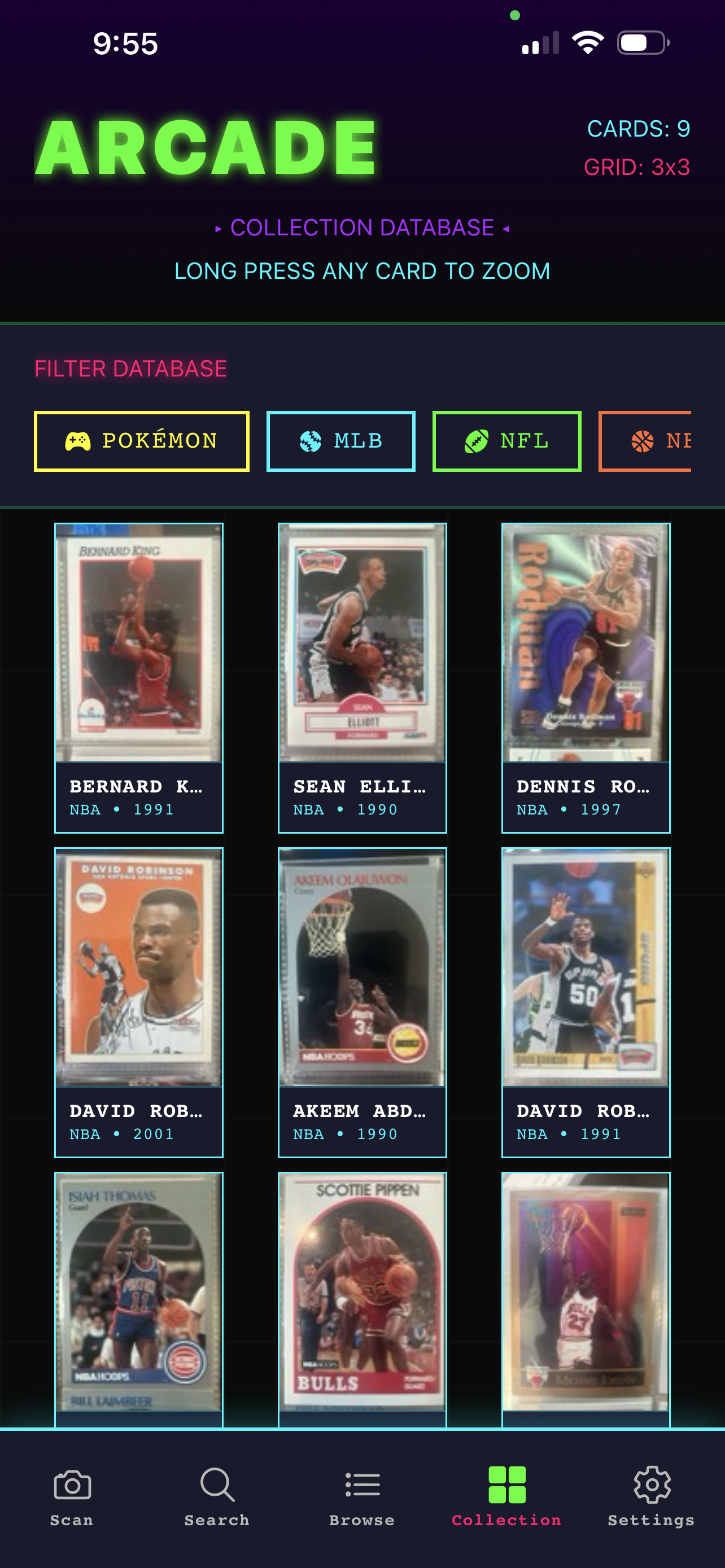Apply the NFL filter

click(x=506, y=441)
